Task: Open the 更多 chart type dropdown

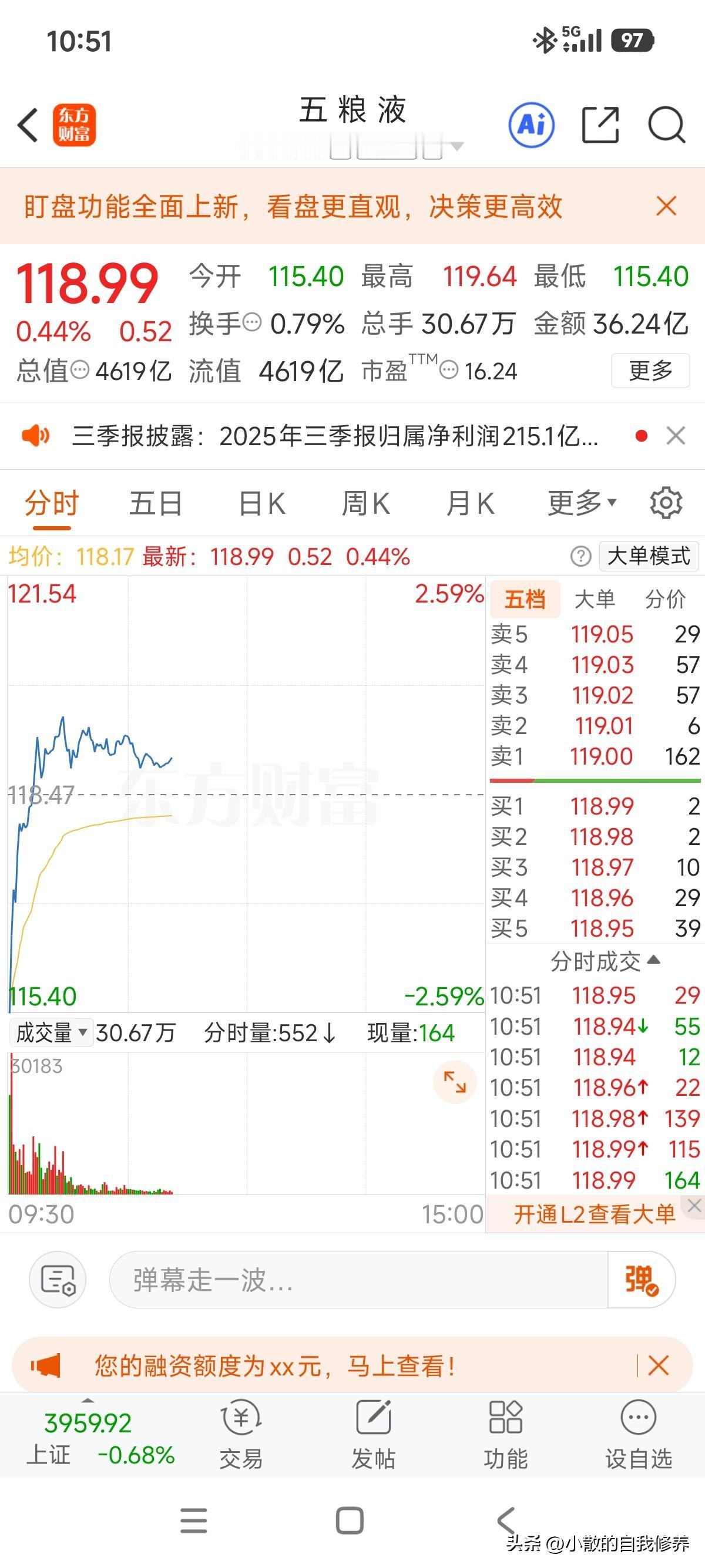Action: coord(579,503)
